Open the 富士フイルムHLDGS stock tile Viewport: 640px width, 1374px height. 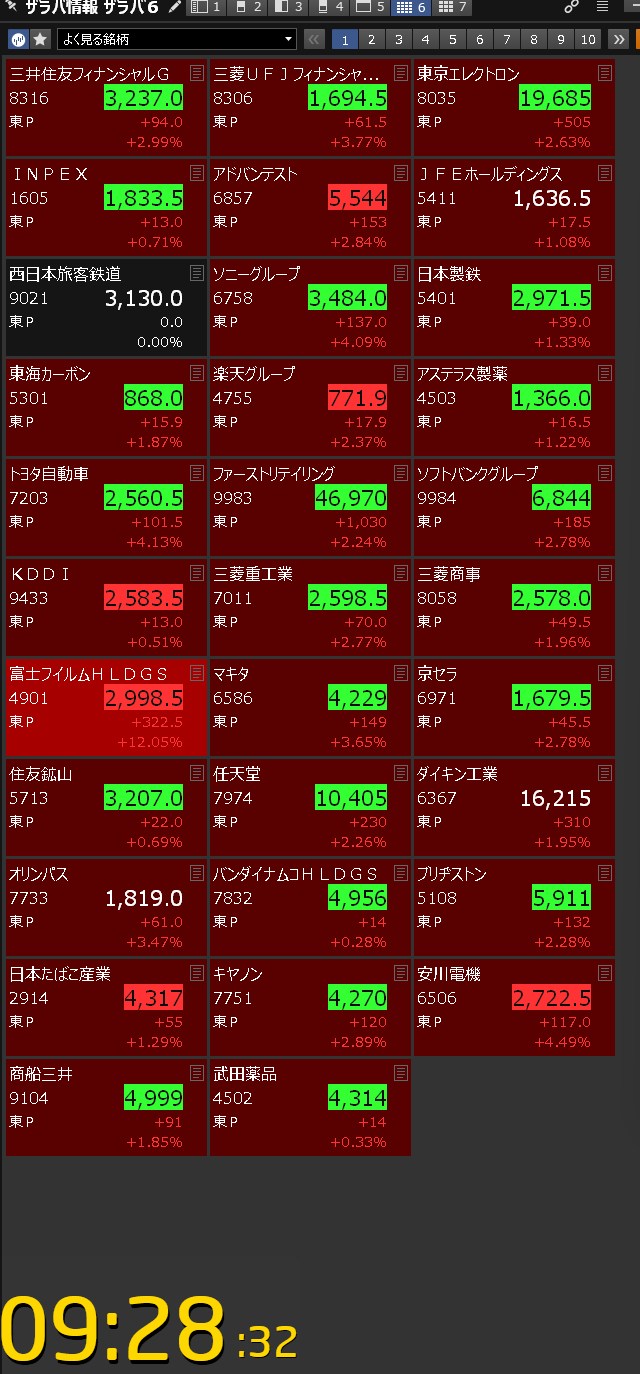pyautogui.click(x=107, y=707)
